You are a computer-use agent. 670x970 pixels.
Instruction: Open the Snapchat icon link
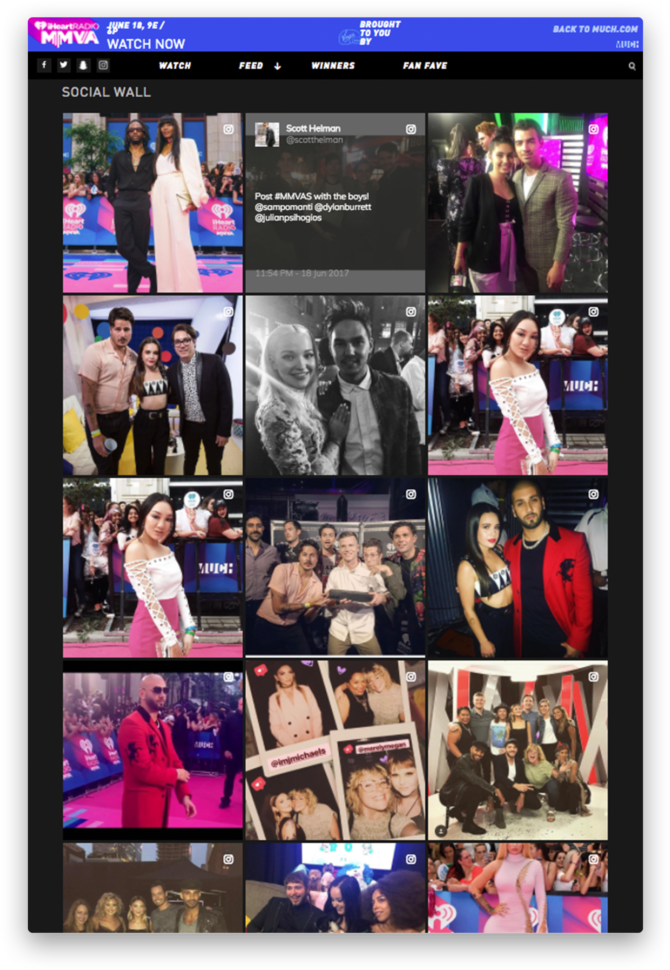[x=83, y=66]
